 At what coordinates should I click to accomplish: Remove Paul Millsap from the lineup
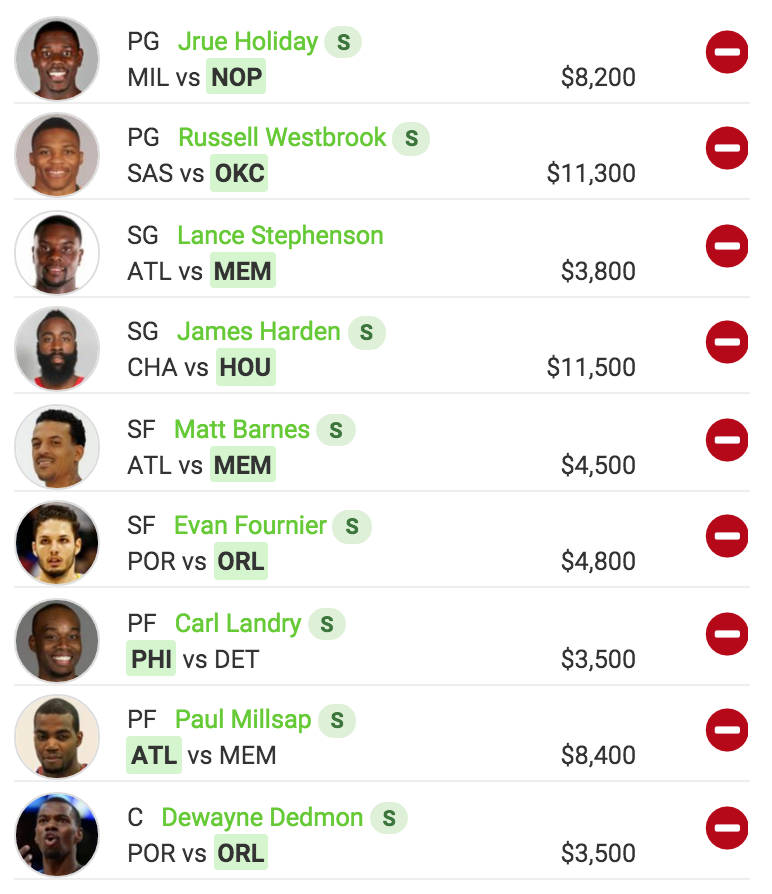(727, 730)
